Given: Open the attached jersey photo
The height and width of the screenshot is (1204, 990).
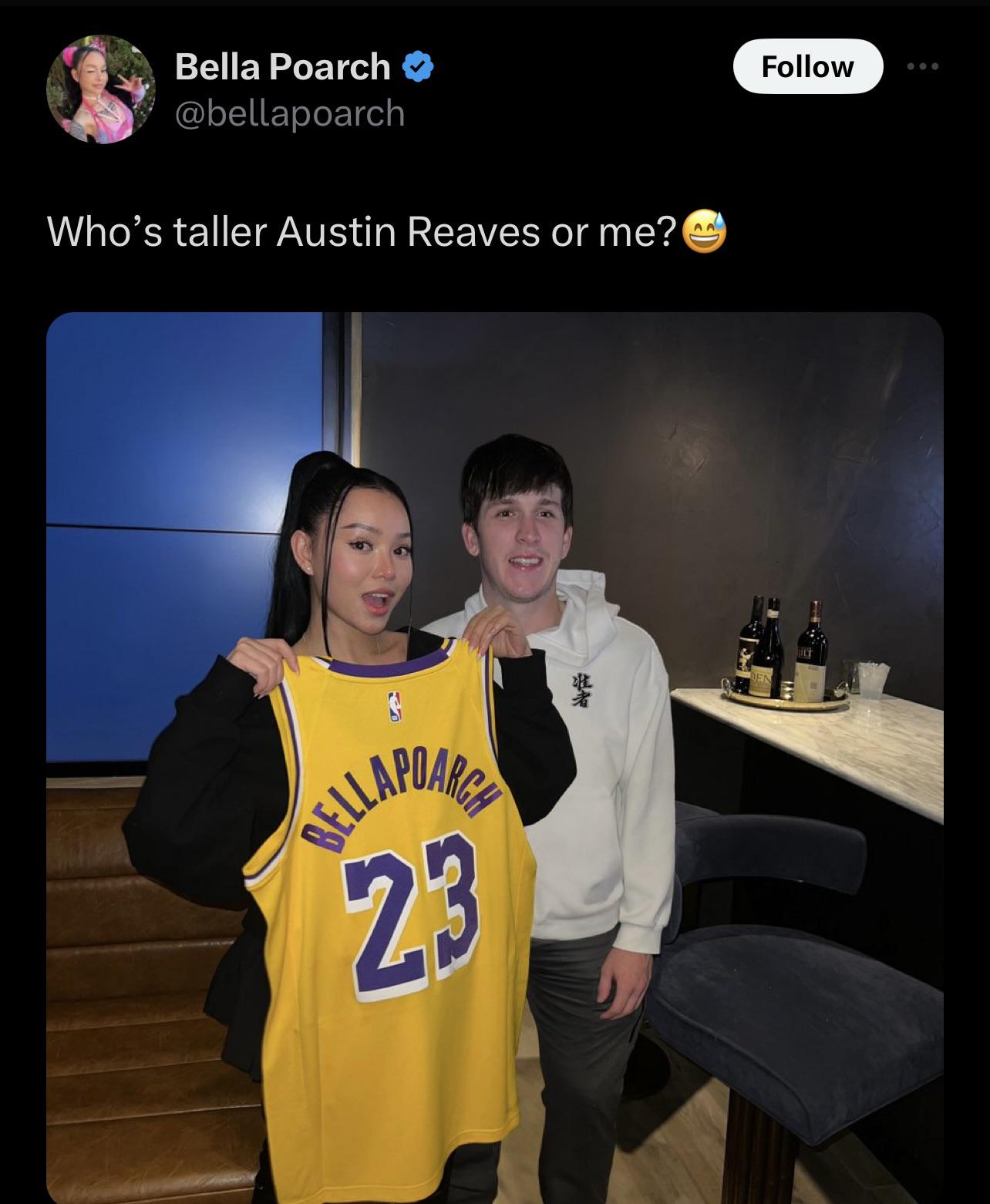Looking at the screenshot, I should coord(494,757).
